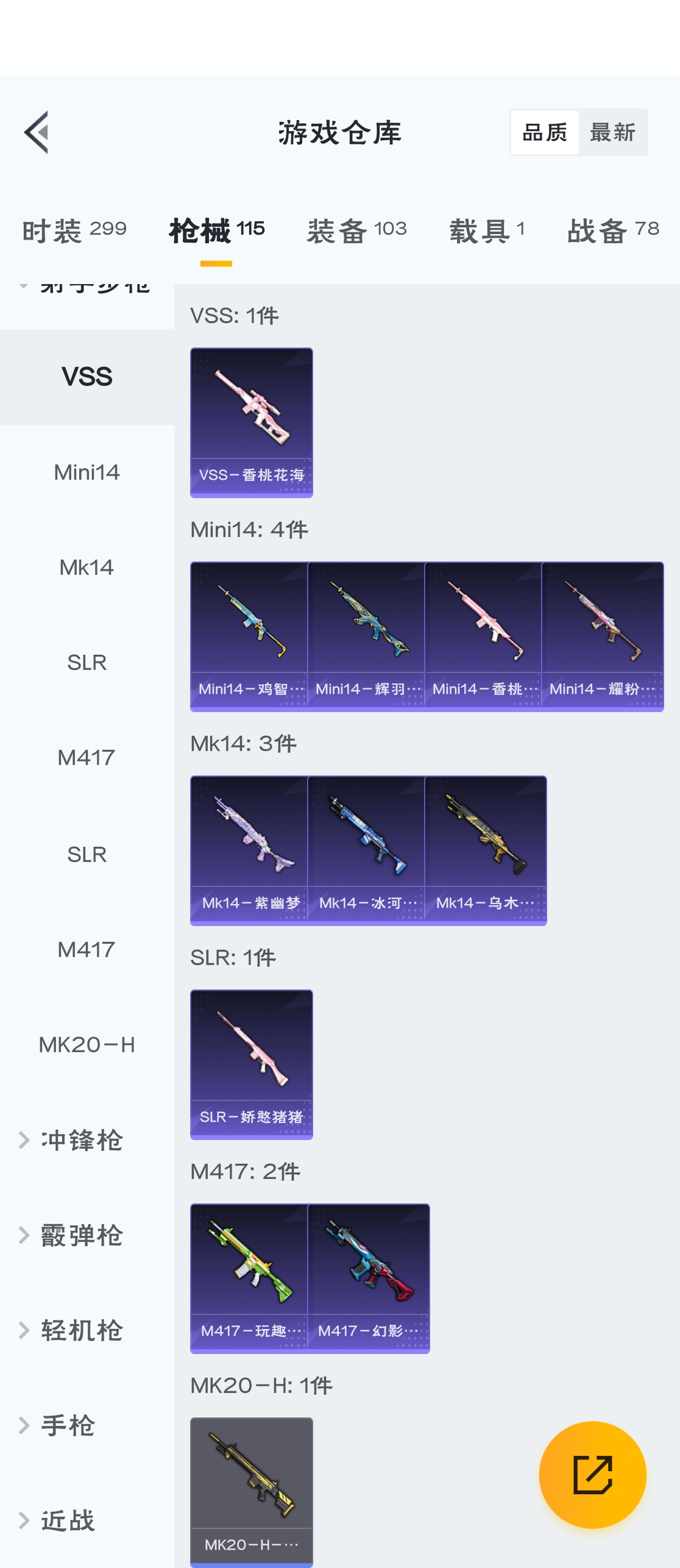The image size is (680, 1568).
Task: Expand the 霰弹枪 category
Action: pos(82,1235)
